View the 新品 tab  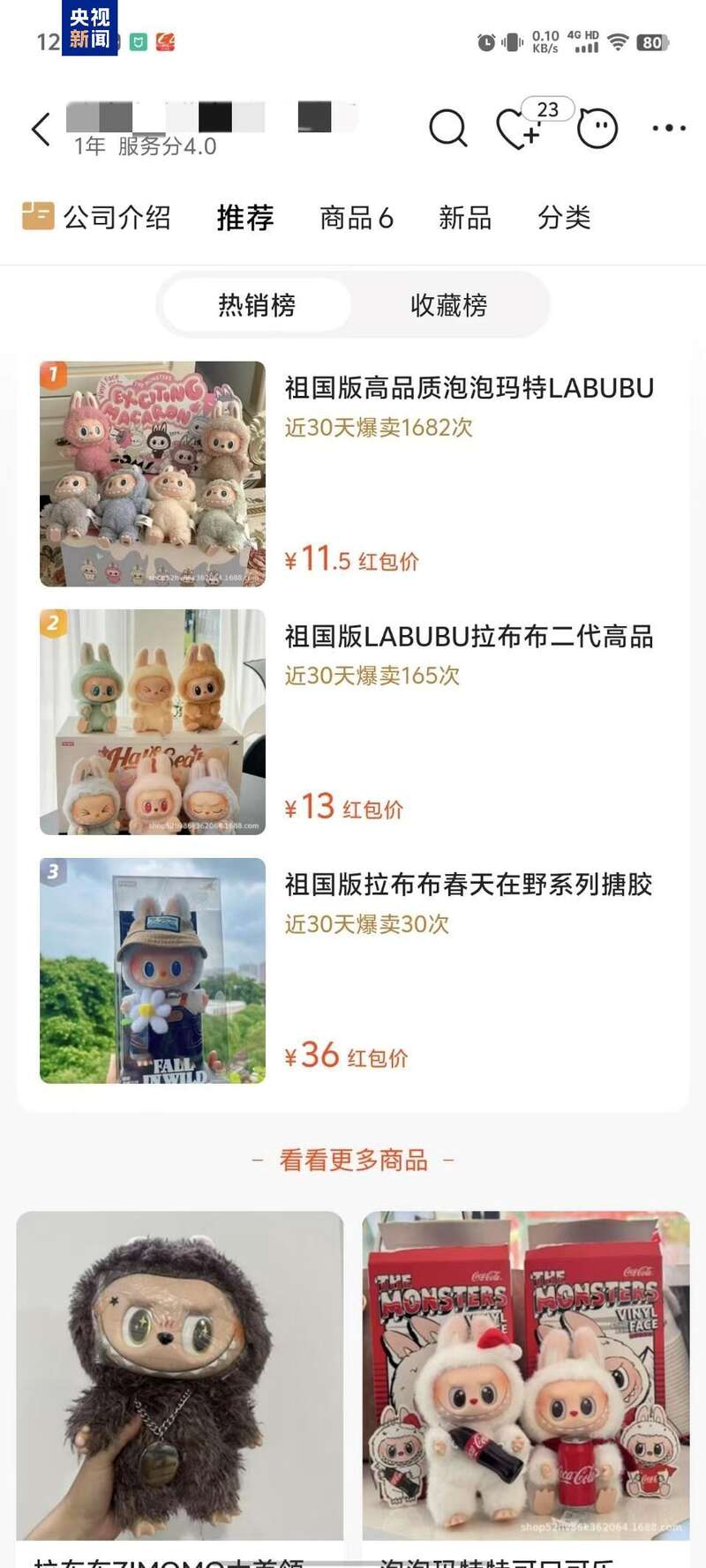click(465, 217)
